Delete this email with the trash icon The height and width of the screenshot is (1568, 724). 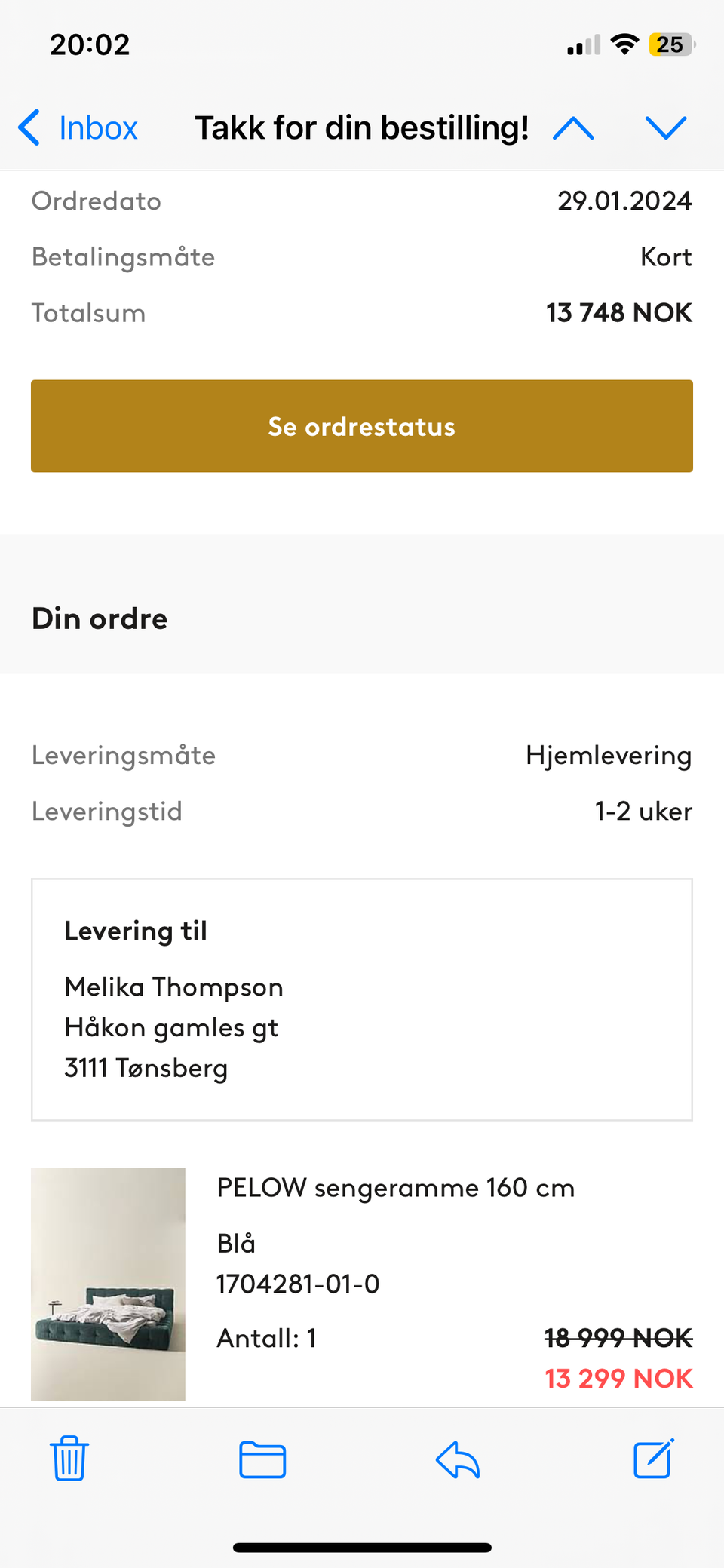69,1459
